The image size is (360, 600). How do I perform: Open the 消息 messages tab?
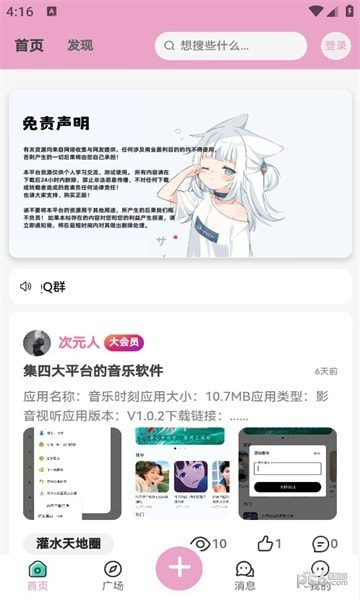[245, 576]
